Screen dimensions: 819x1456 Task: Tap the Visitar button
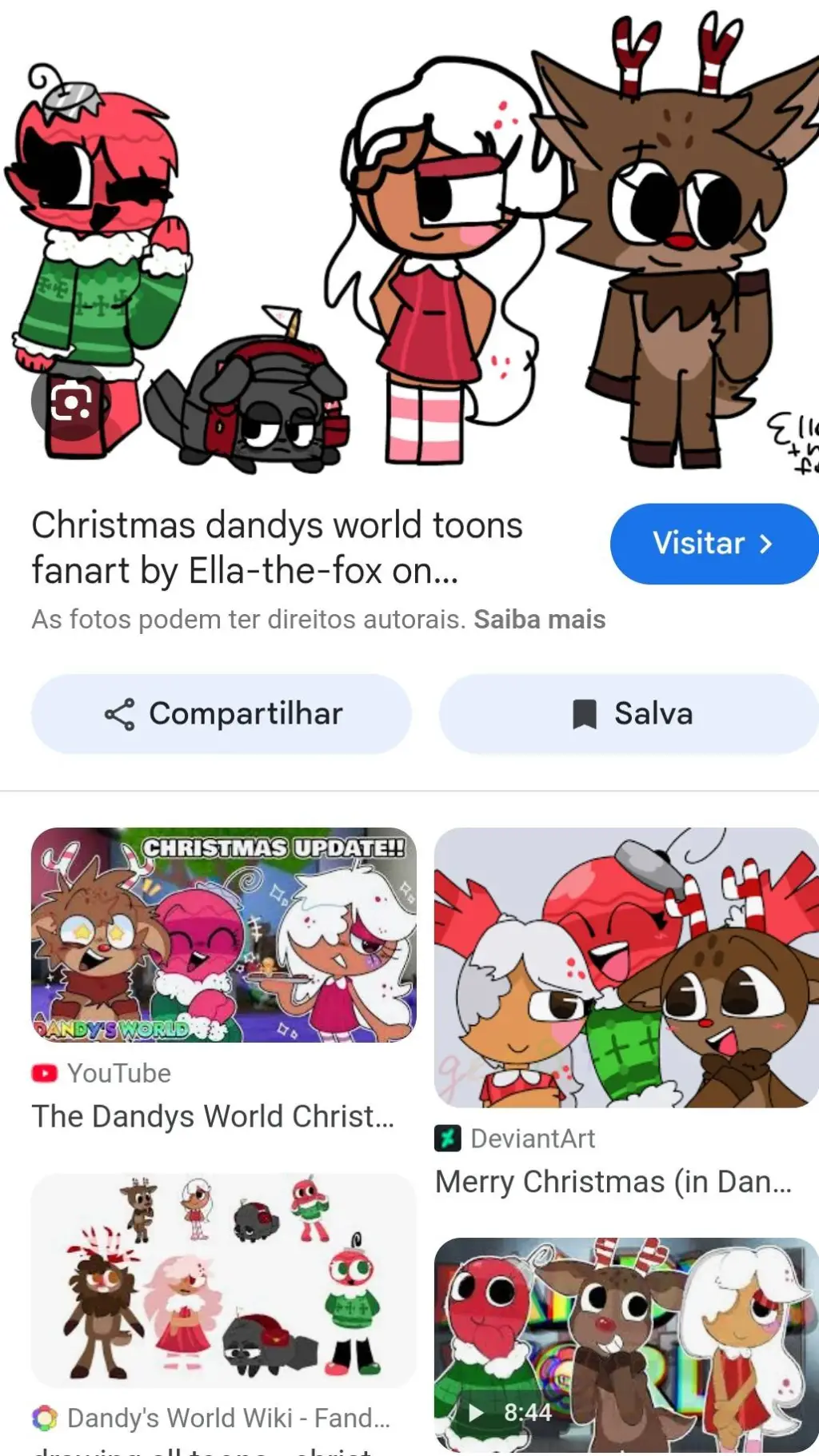click(x=713, y=544)
